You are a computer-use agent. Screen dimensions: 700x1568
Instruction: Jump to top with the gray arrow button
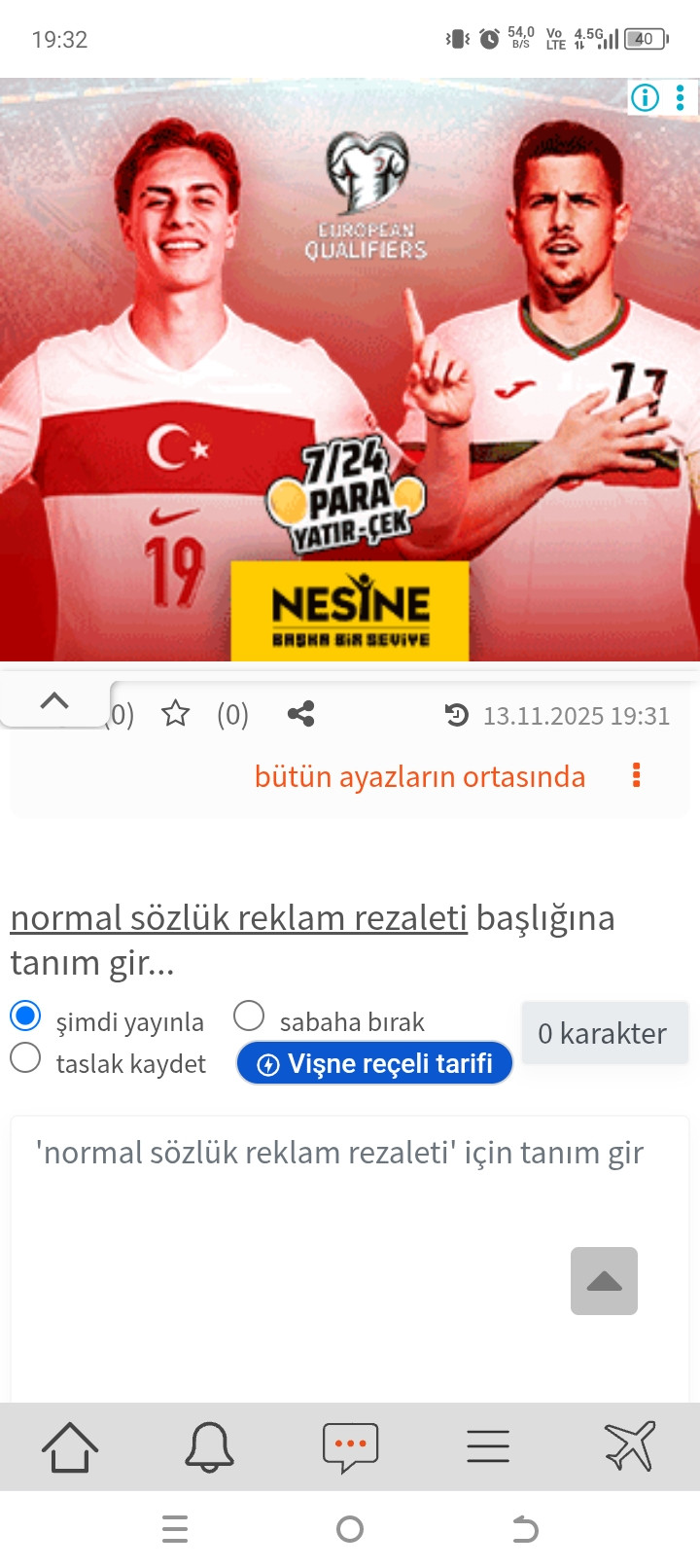click(x=604, y=1281)
